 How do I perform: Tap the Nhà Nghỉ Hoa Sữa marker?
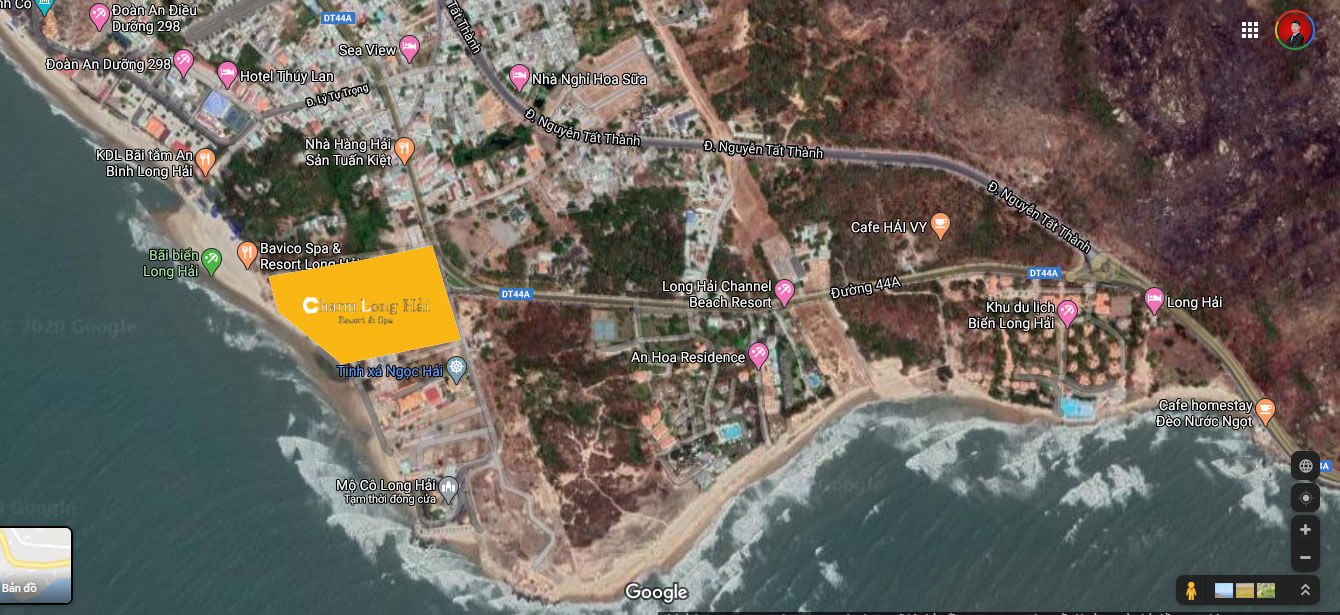(x=519, y=77)
